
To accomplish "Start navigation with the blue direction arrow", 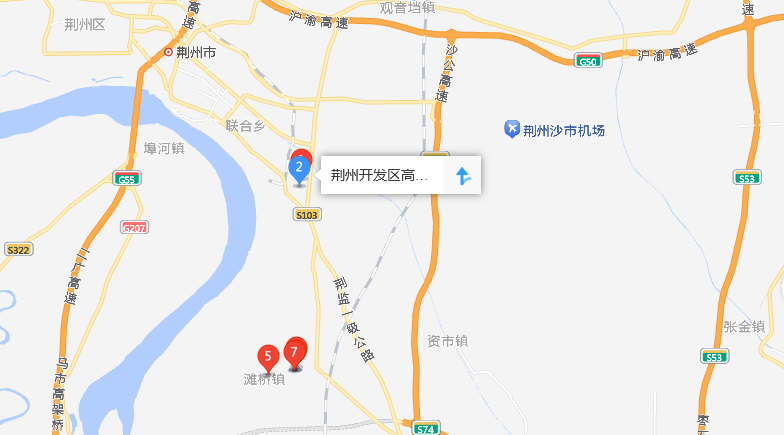I will (462, 176).
